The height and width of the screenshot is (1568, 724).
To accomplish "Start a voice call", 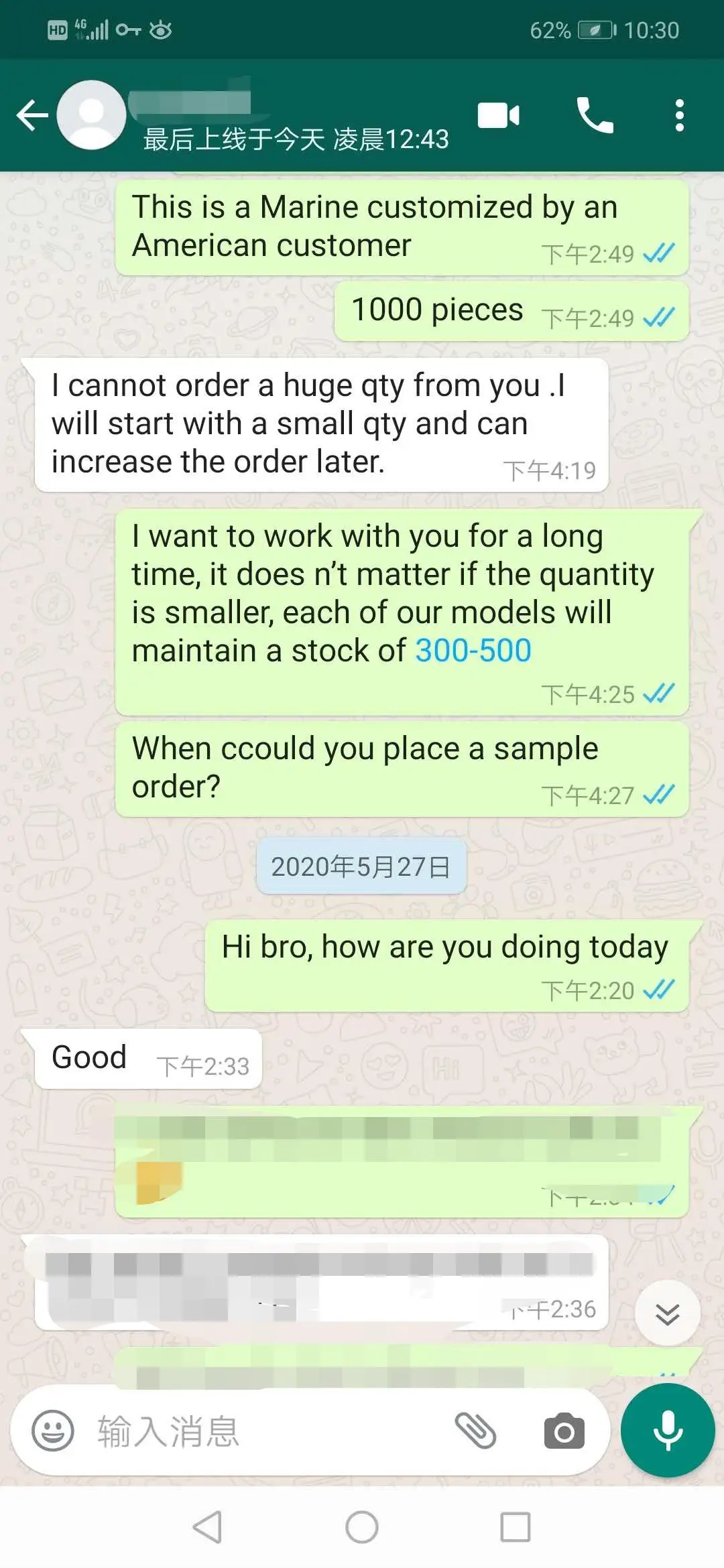I will [x=595, y=115].
